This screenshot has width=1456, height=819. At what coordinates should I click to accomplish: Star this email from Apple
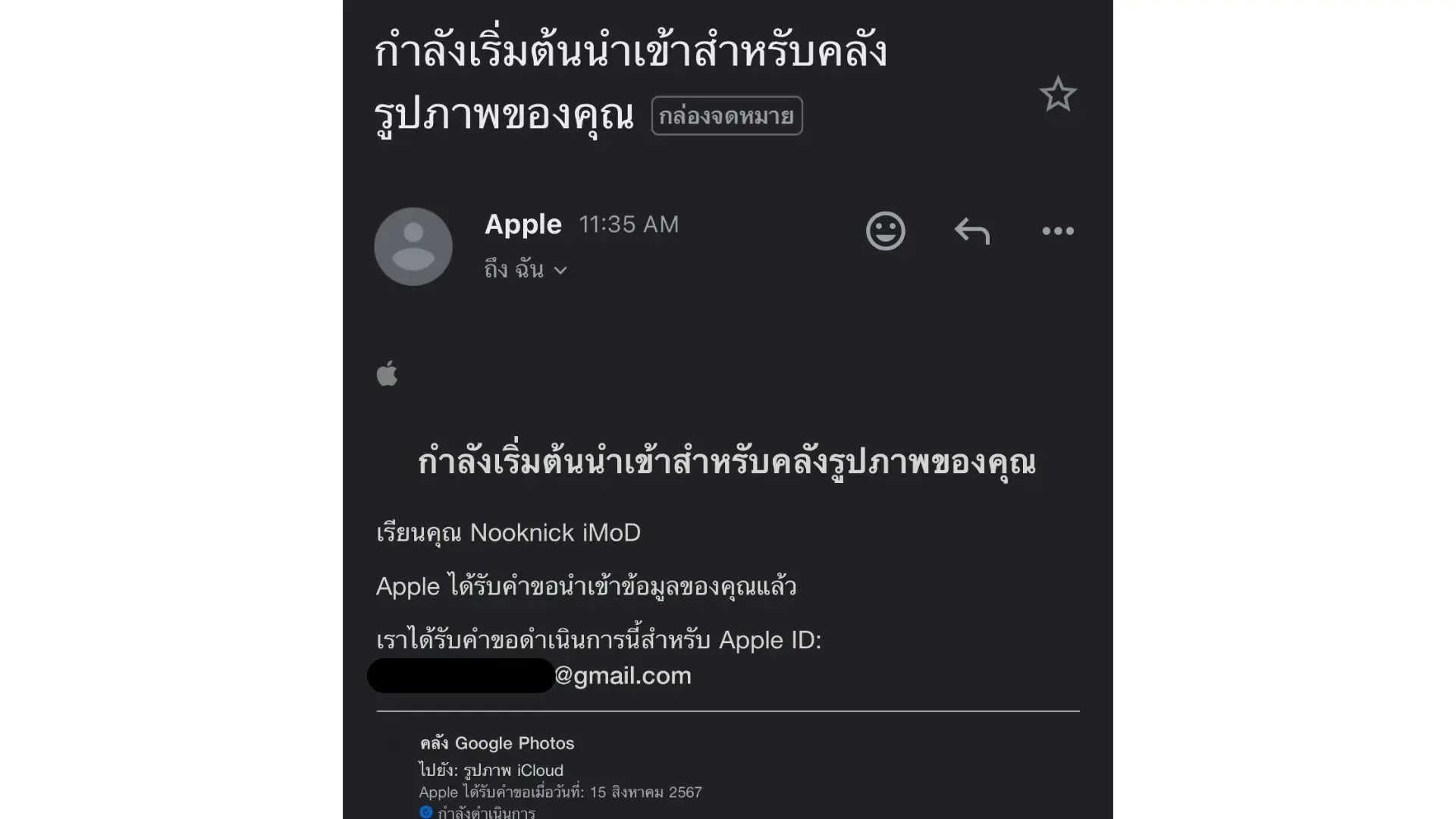(1057, 95)
